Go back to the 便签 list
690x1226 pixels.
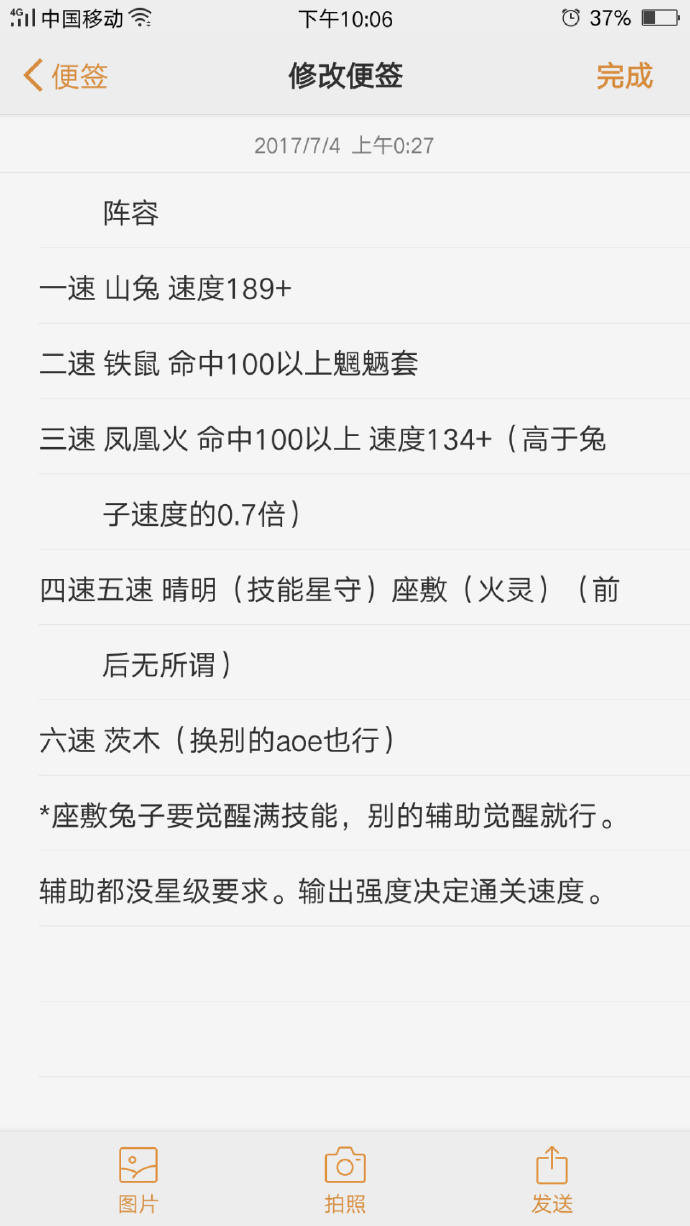click(66, 76)
